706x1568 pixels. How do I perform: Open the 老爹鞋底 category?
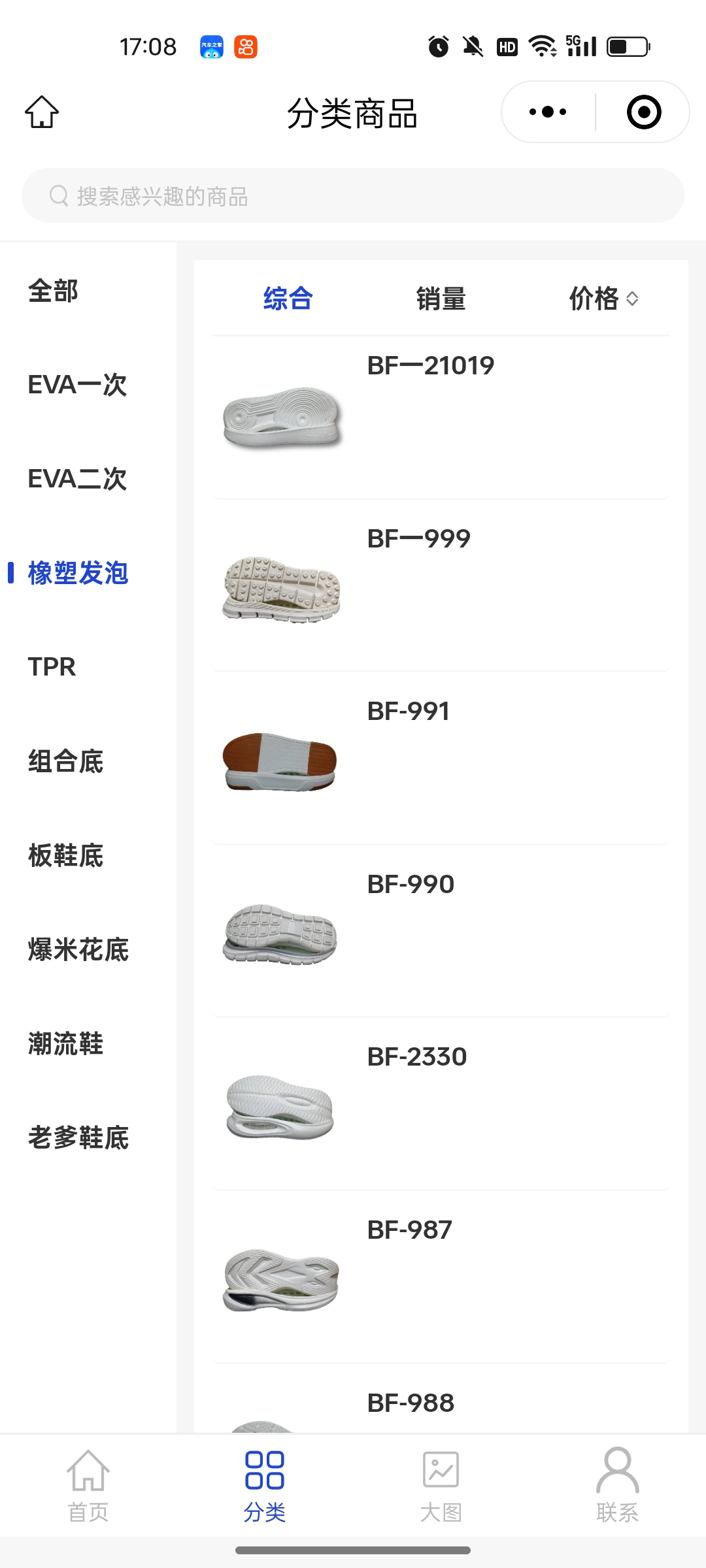click(78, 1137)
